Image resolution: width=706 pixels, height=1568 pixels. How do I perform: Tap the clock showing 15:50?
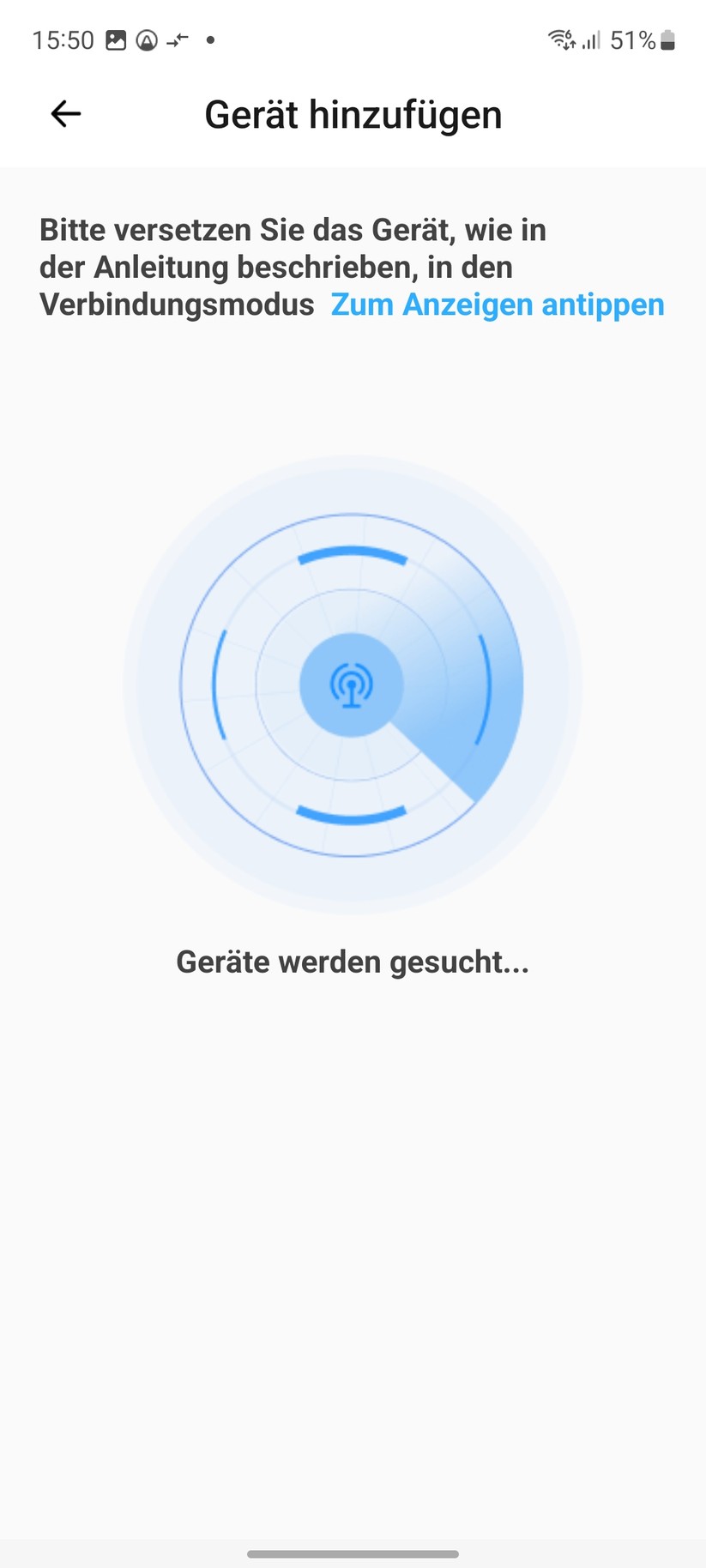tap(61, 39)
